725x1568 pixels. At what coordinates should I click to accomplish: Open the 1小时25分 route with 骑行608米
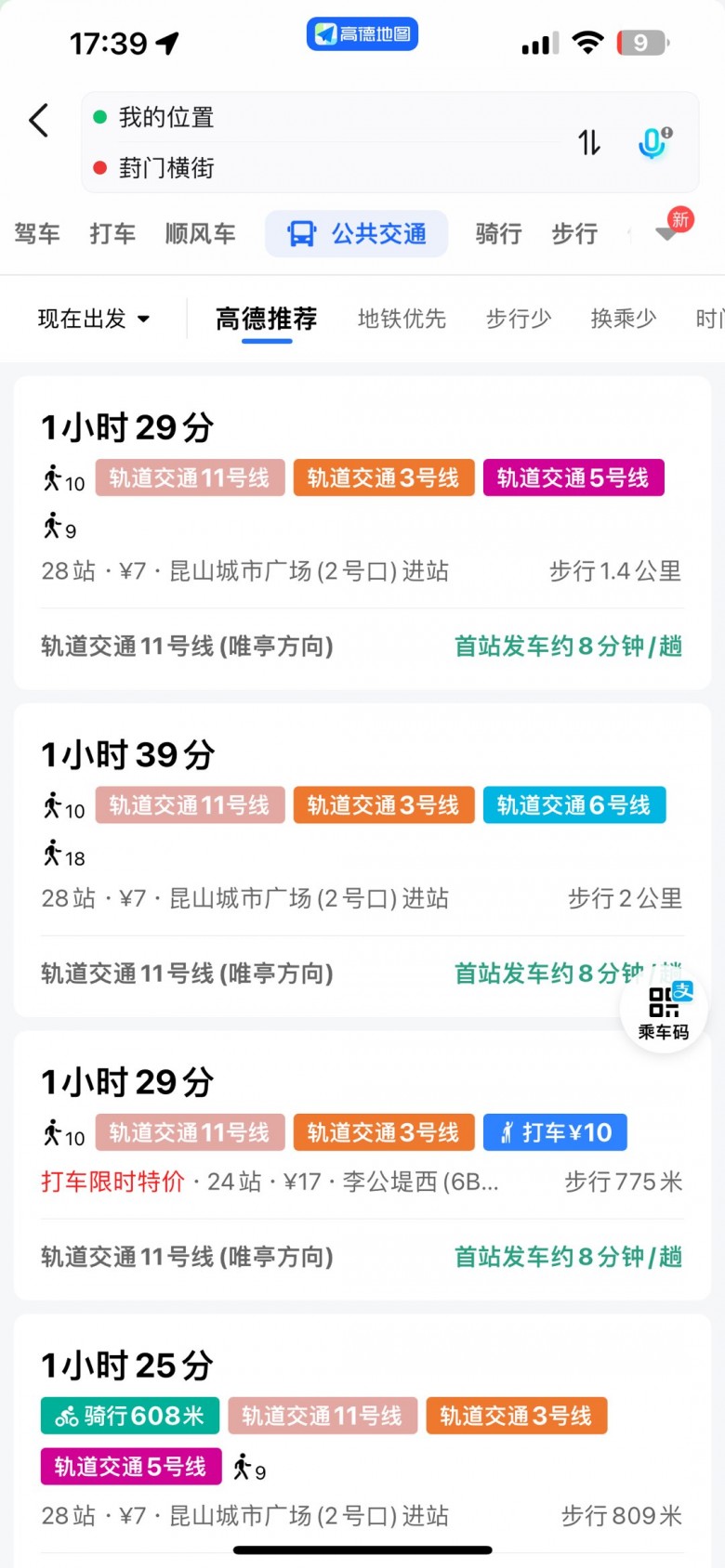(x=362, y=1440)
